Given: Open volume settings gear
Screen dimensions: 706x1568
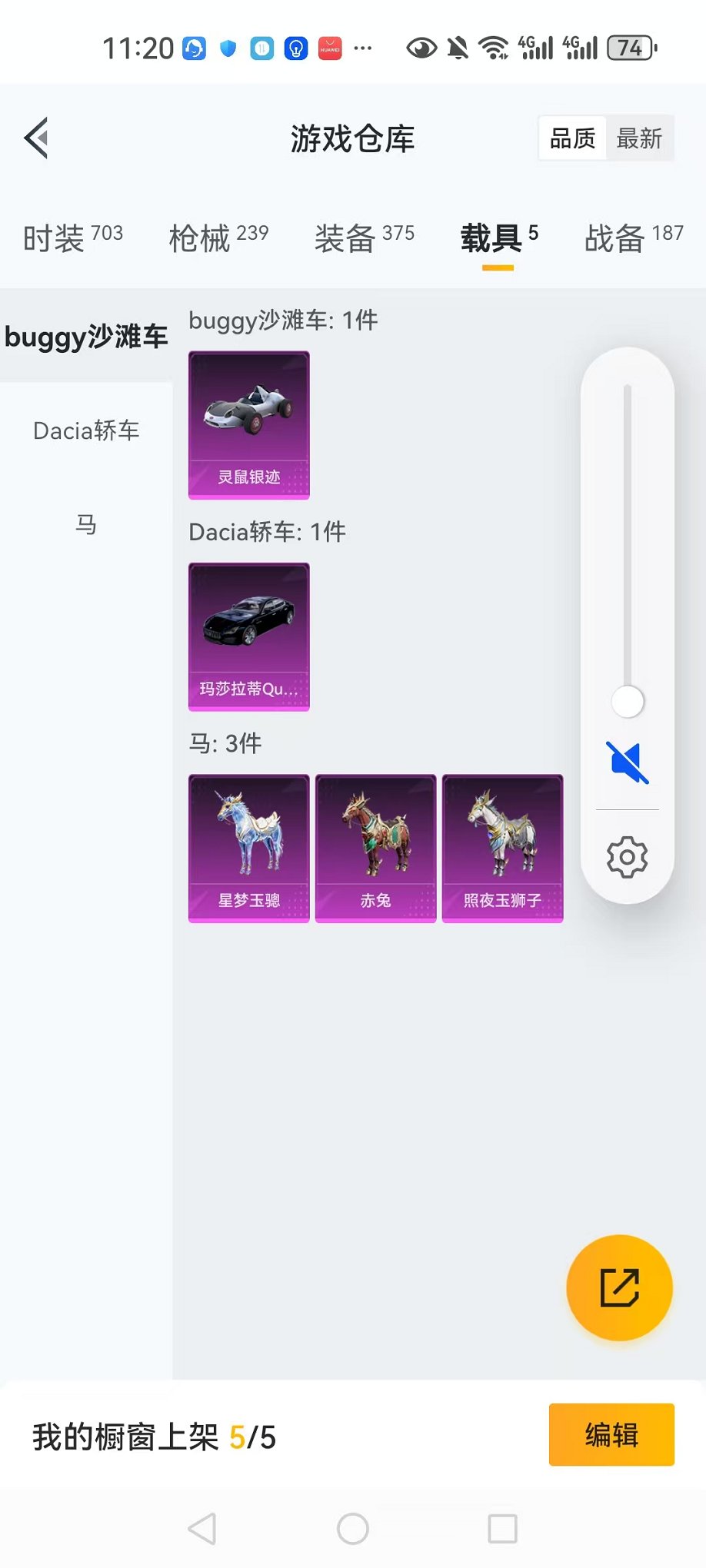Looking at the screenshot, I should [x=628, y=857].
